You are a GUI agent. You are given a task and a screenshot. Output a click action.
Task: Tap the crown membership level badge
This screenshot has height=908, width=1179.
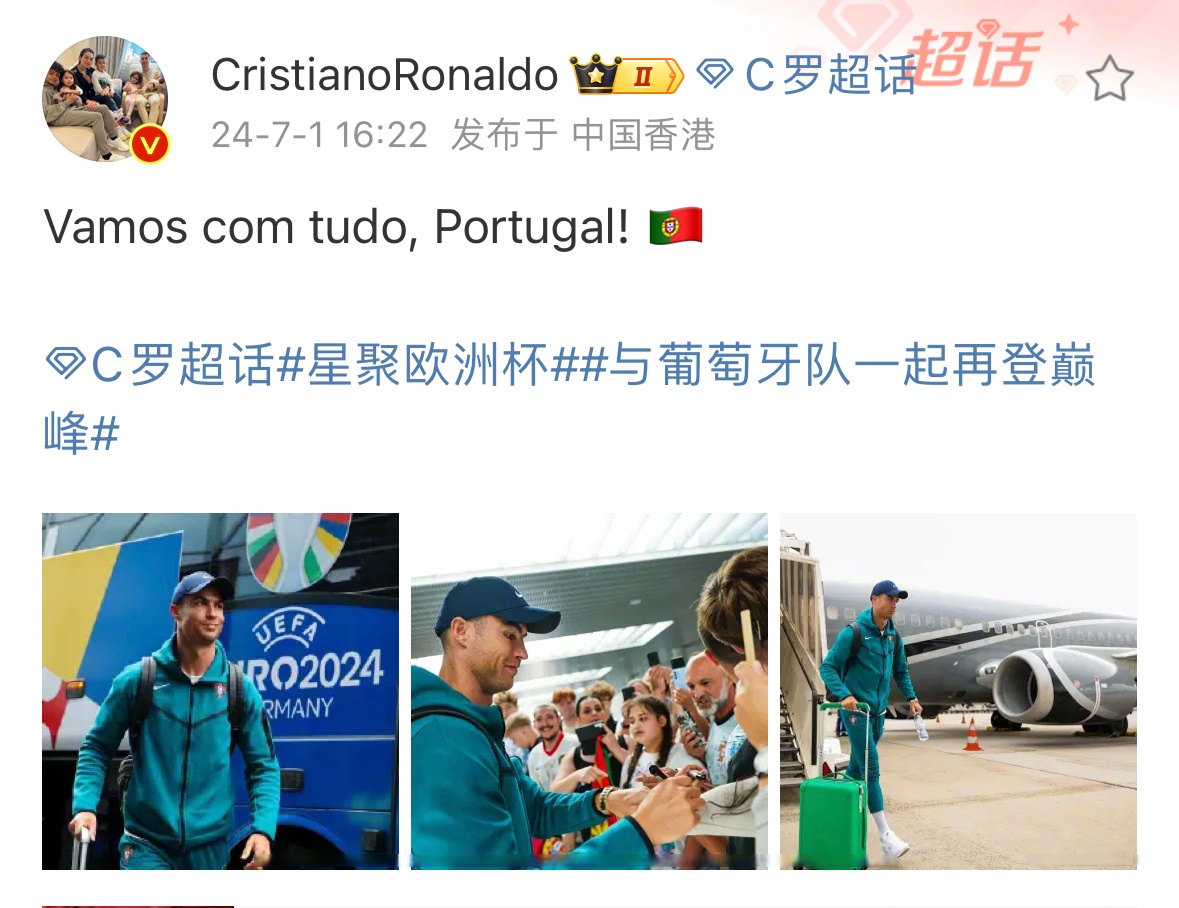[627, 75]
